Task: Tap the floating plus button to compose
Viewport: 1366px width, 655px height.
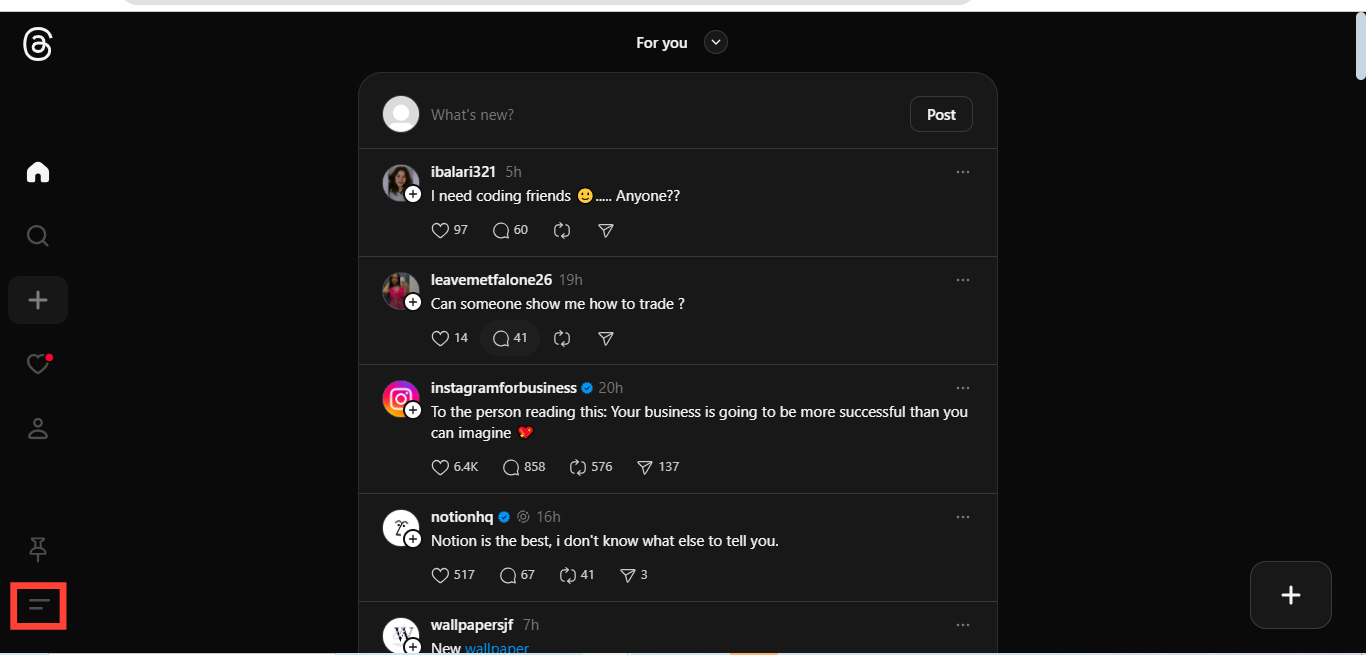Action: [x=1291, y=595]
